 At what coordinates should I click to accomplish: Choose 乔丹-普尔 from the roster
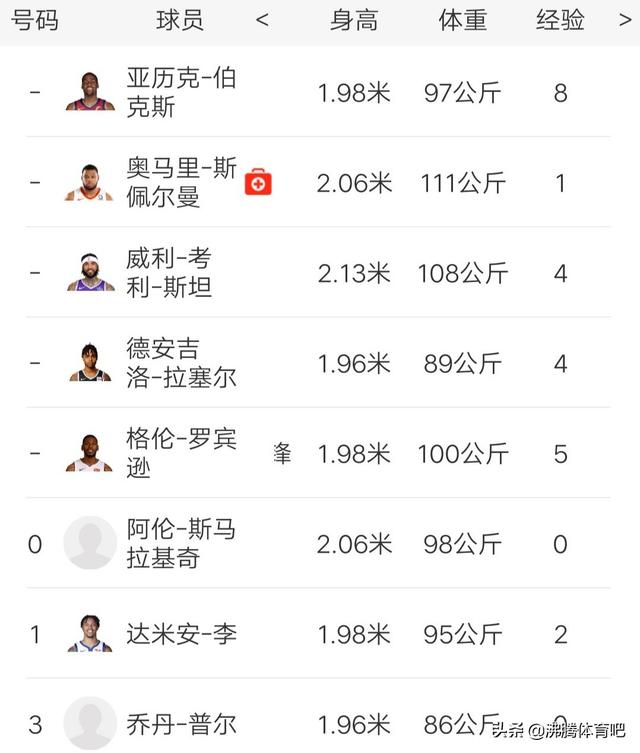(181, 723)
